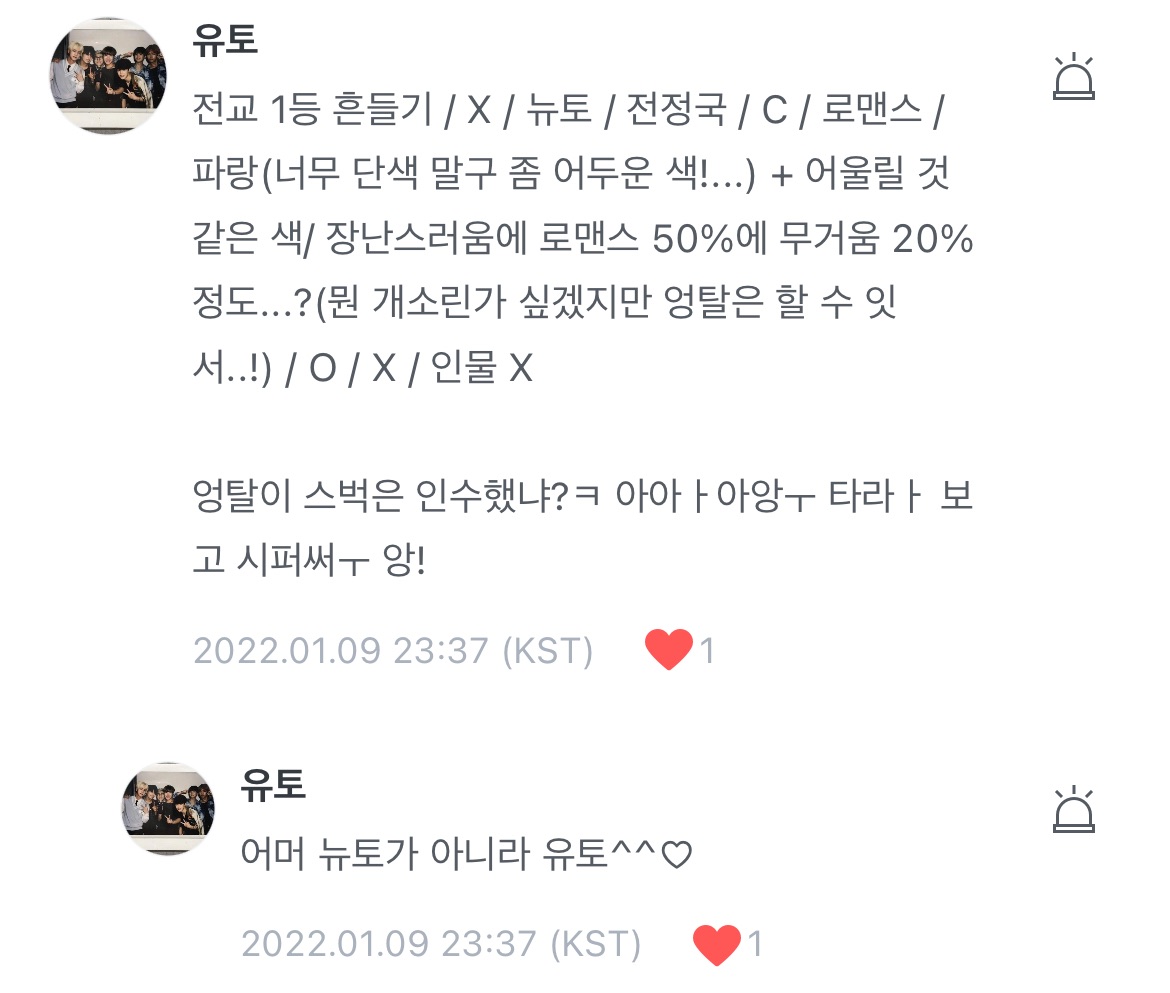Report the first comment via siren icon

1074,77
